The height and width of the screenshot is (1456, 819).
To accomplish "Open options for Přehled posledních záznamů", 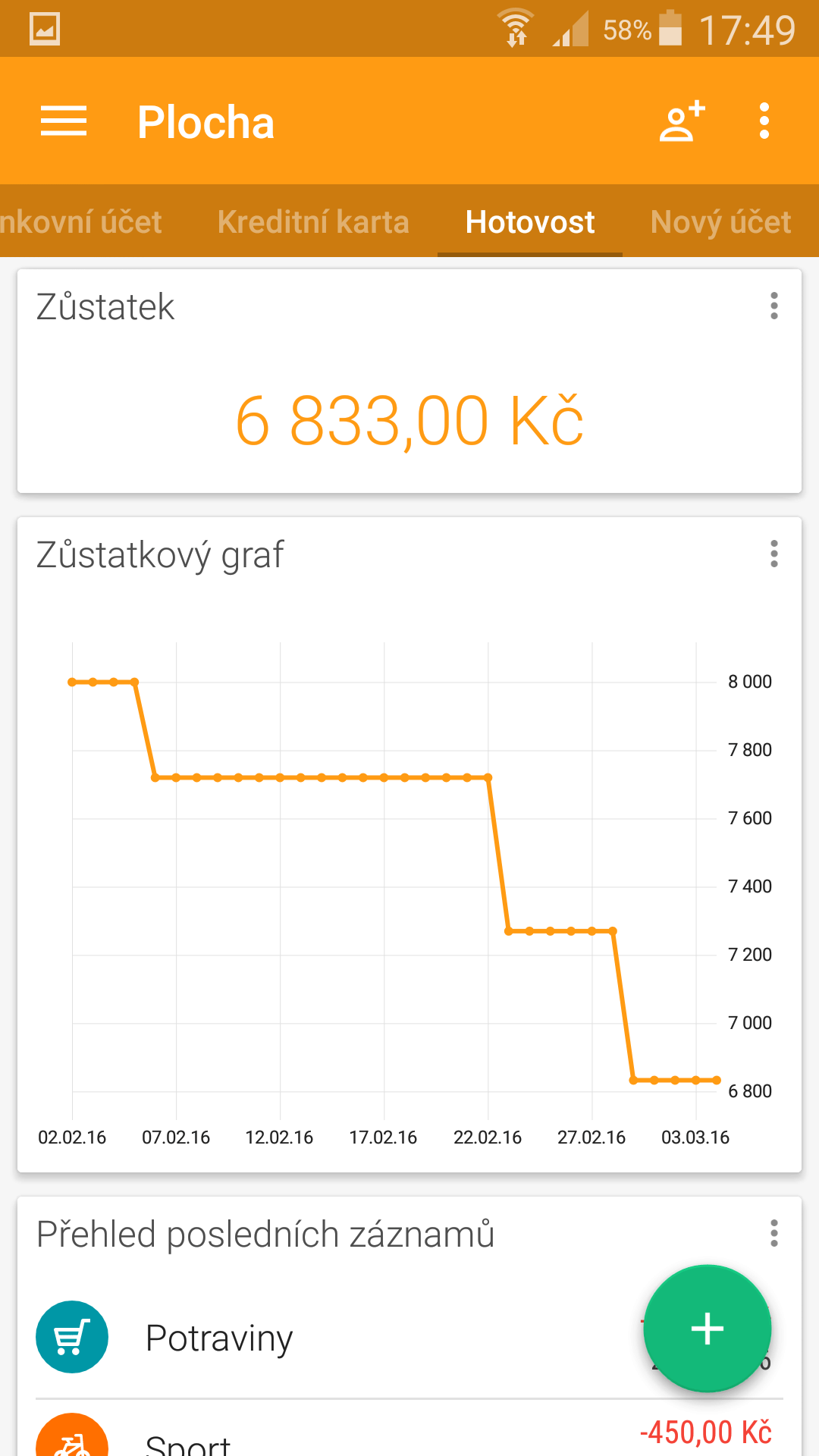I will 773,1234.
